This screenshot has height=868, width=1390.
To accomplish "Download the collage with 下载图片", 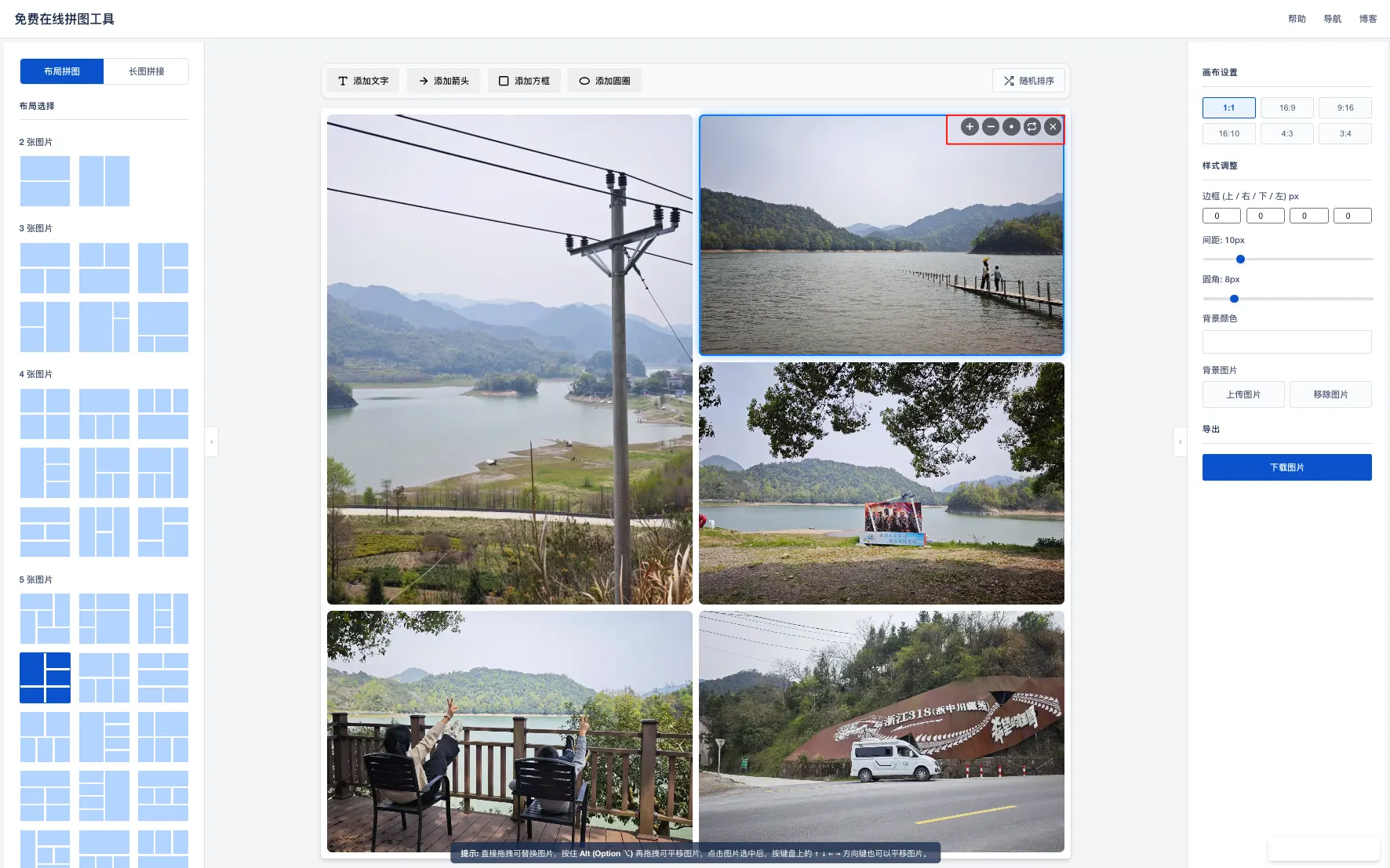I will coord(1286,467).
